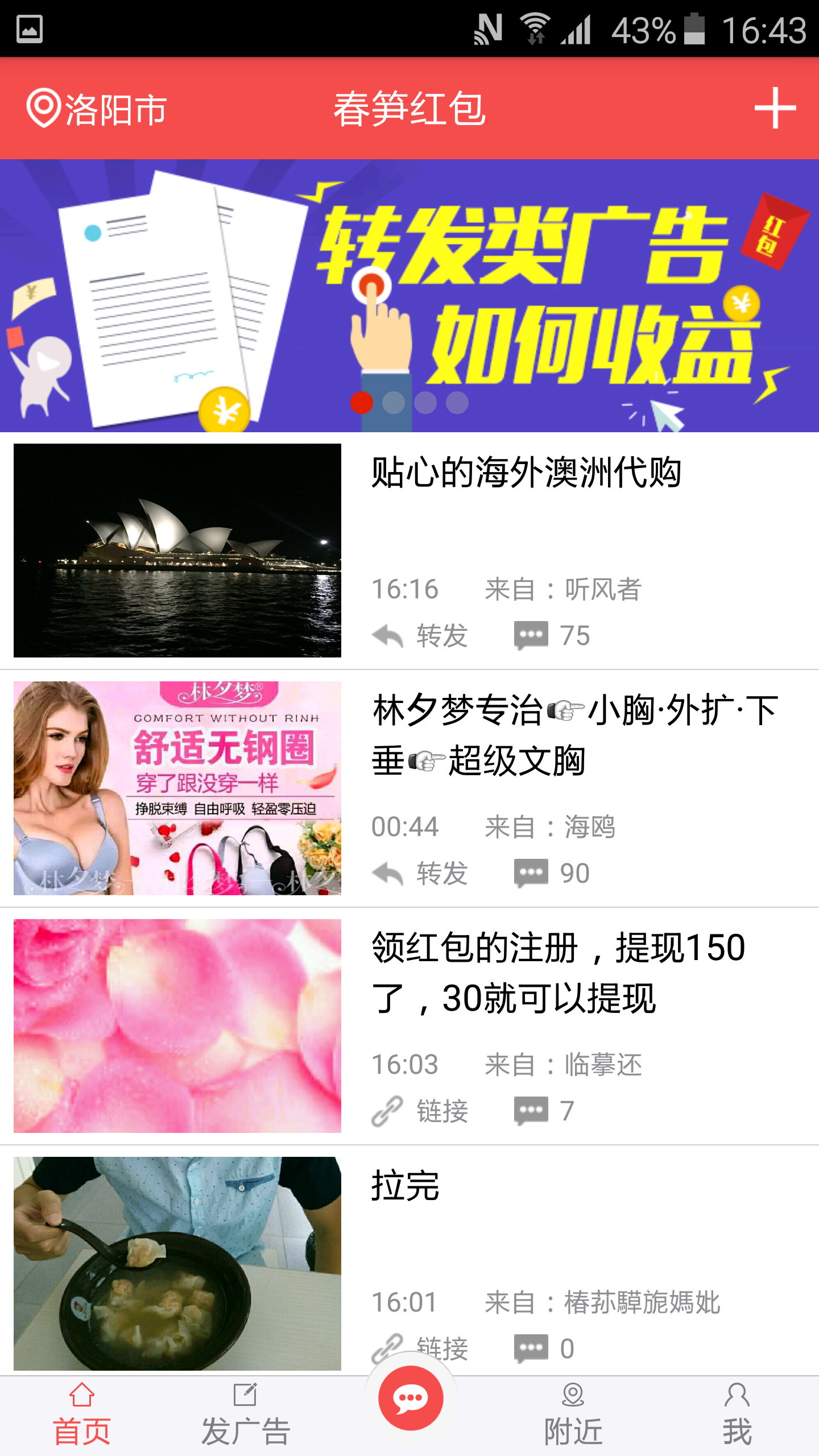819x1456 pixels.
Task: Open the red chat bubble button
Action: (x=411, y=1398)
